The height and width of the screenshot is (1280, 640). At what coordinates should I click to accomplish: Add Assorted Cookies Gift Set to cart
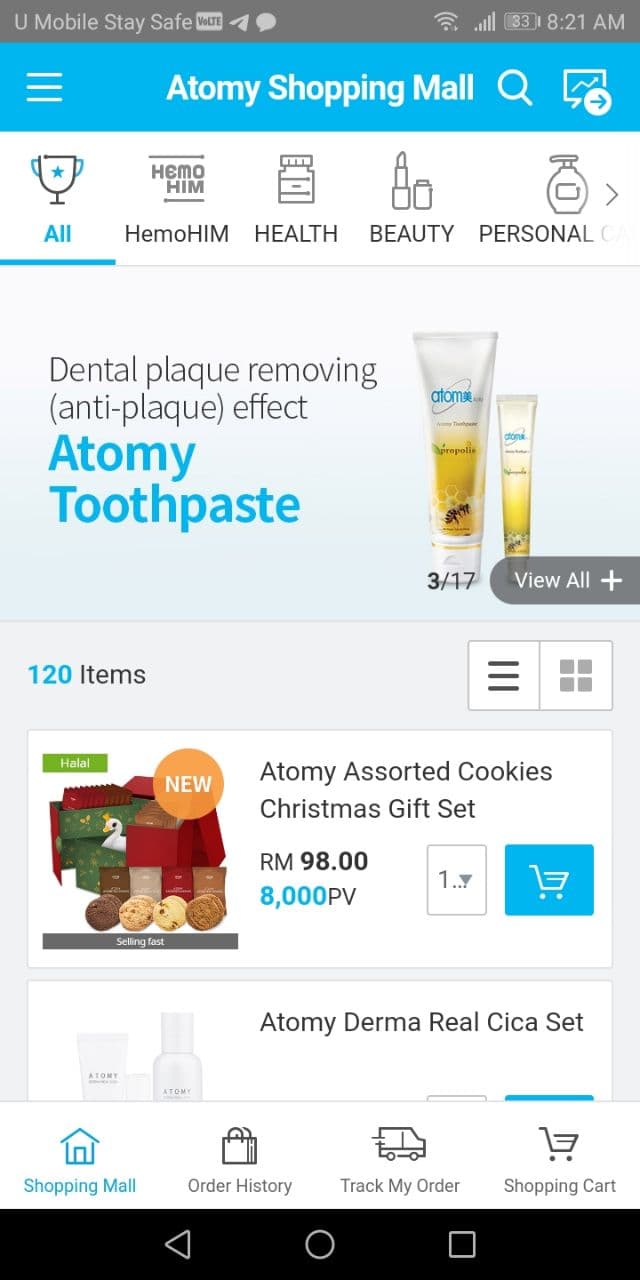549,880
